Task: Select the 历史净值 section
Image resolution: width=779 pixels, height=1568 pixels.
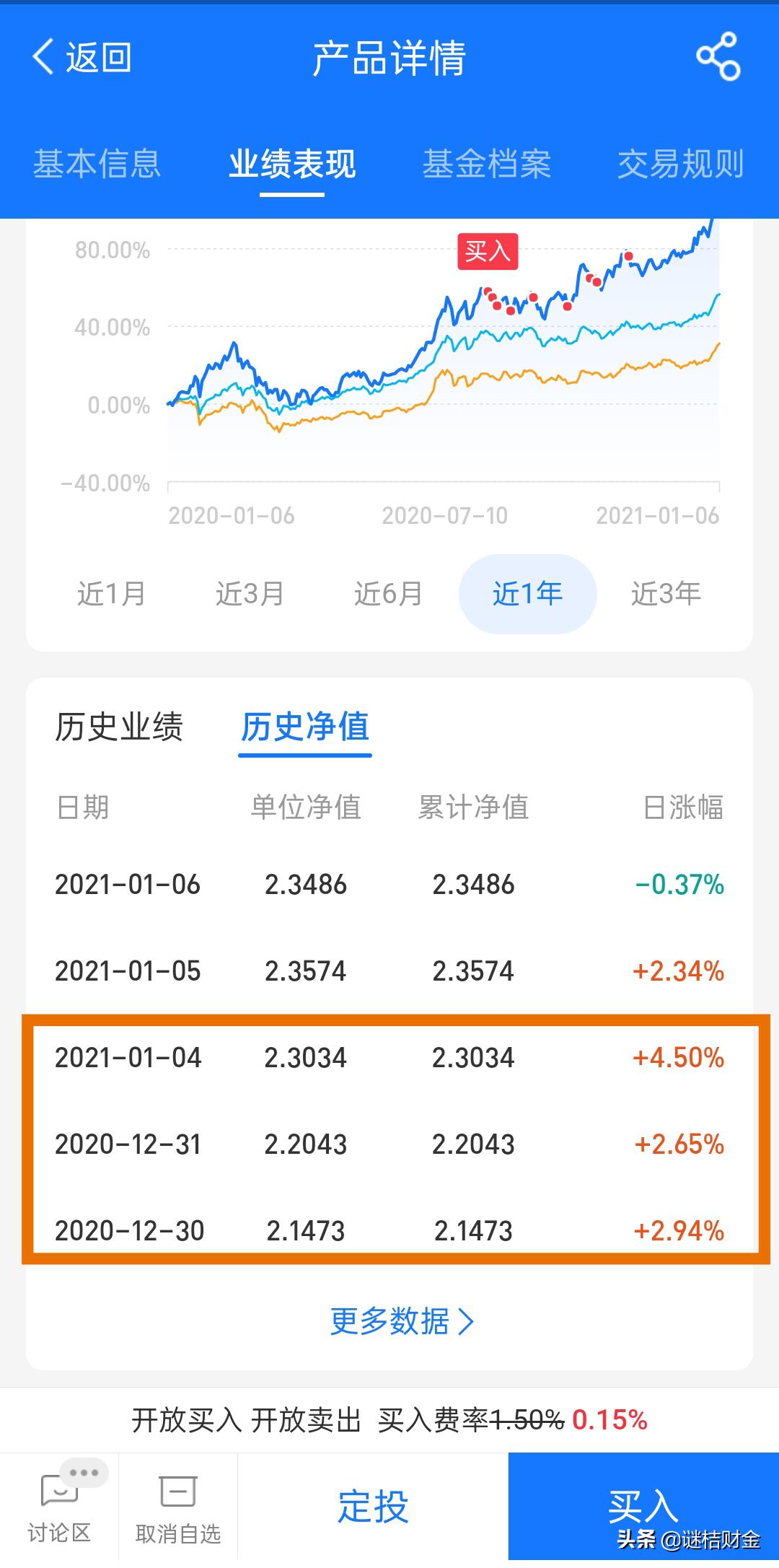Action: click(305, 726)
